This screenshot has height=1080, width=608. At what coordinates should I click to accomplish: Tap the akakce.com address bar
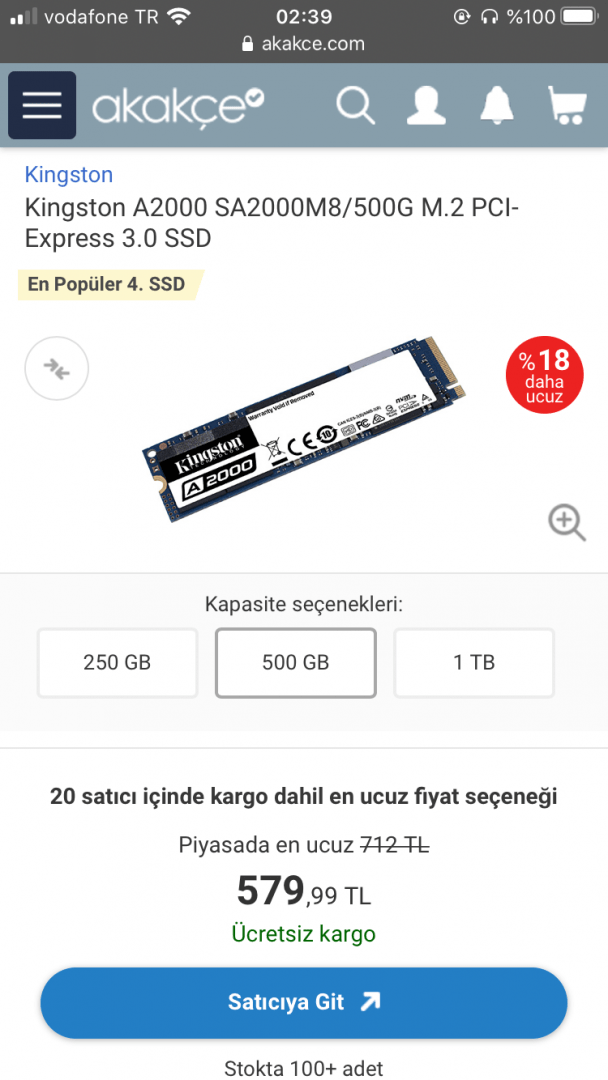pos(304,44)
